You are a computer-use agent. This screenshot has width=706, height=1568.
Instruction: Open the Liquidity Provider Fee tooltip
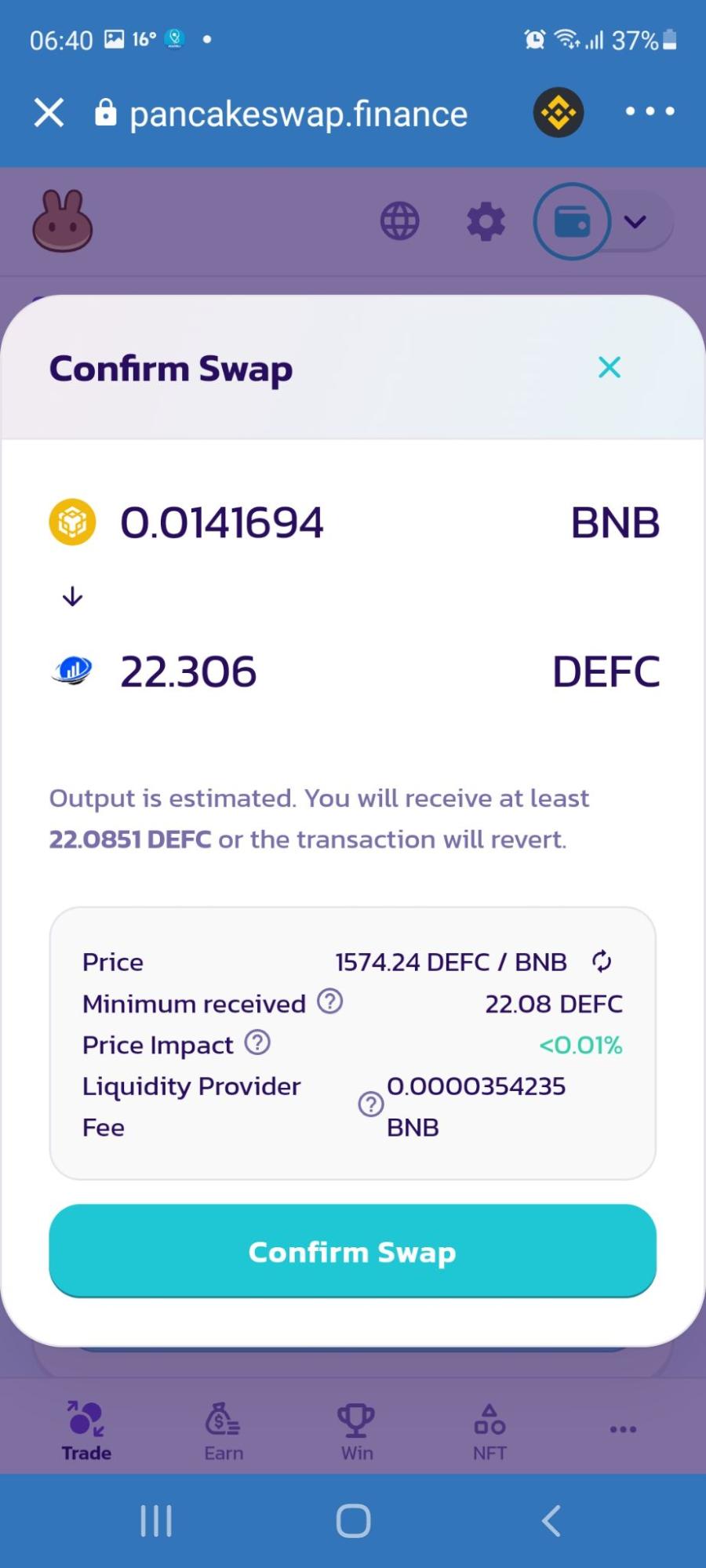pos(370,1105)
